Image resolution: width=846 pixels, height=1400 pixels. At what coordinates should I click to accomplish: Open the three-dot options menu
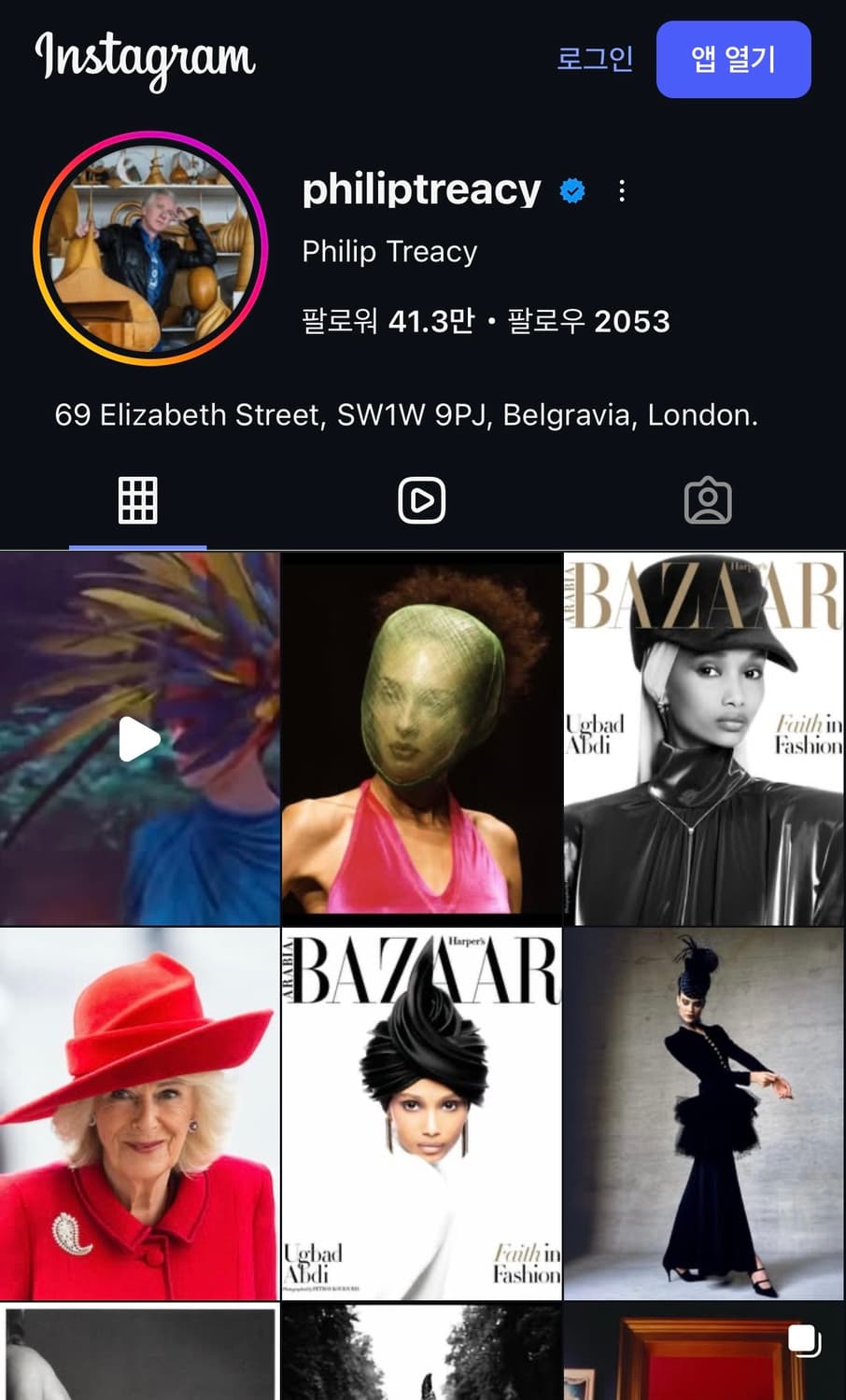click(620, 190)
